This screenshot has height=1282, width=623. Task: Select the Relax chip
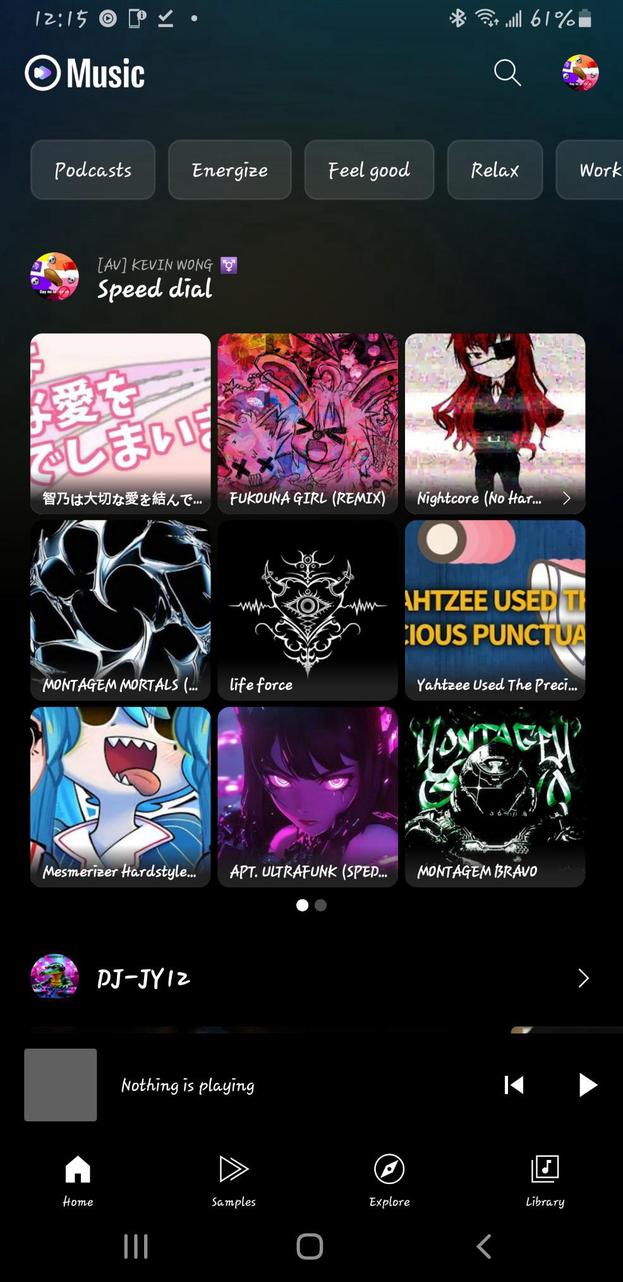click(x=495, y=170)
